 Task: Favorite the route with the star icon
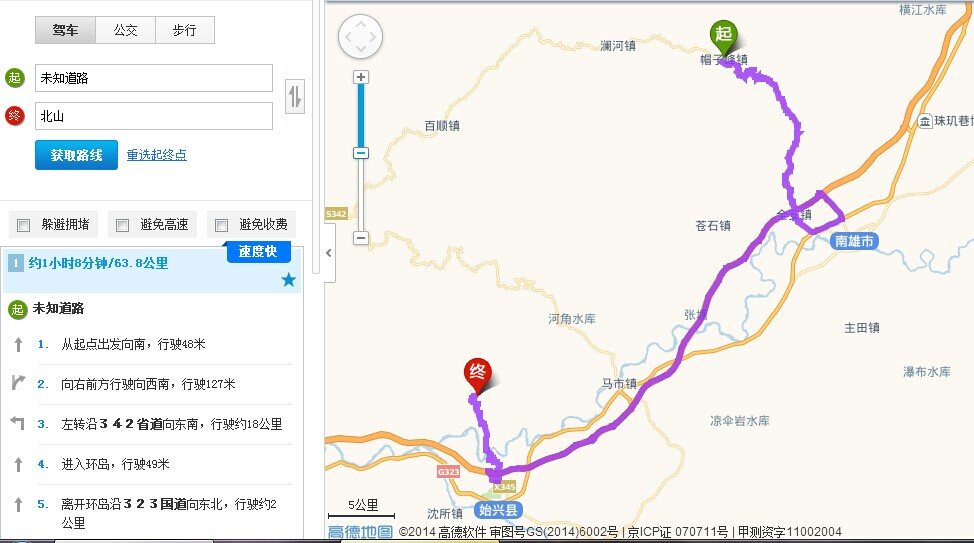point(288,280)
